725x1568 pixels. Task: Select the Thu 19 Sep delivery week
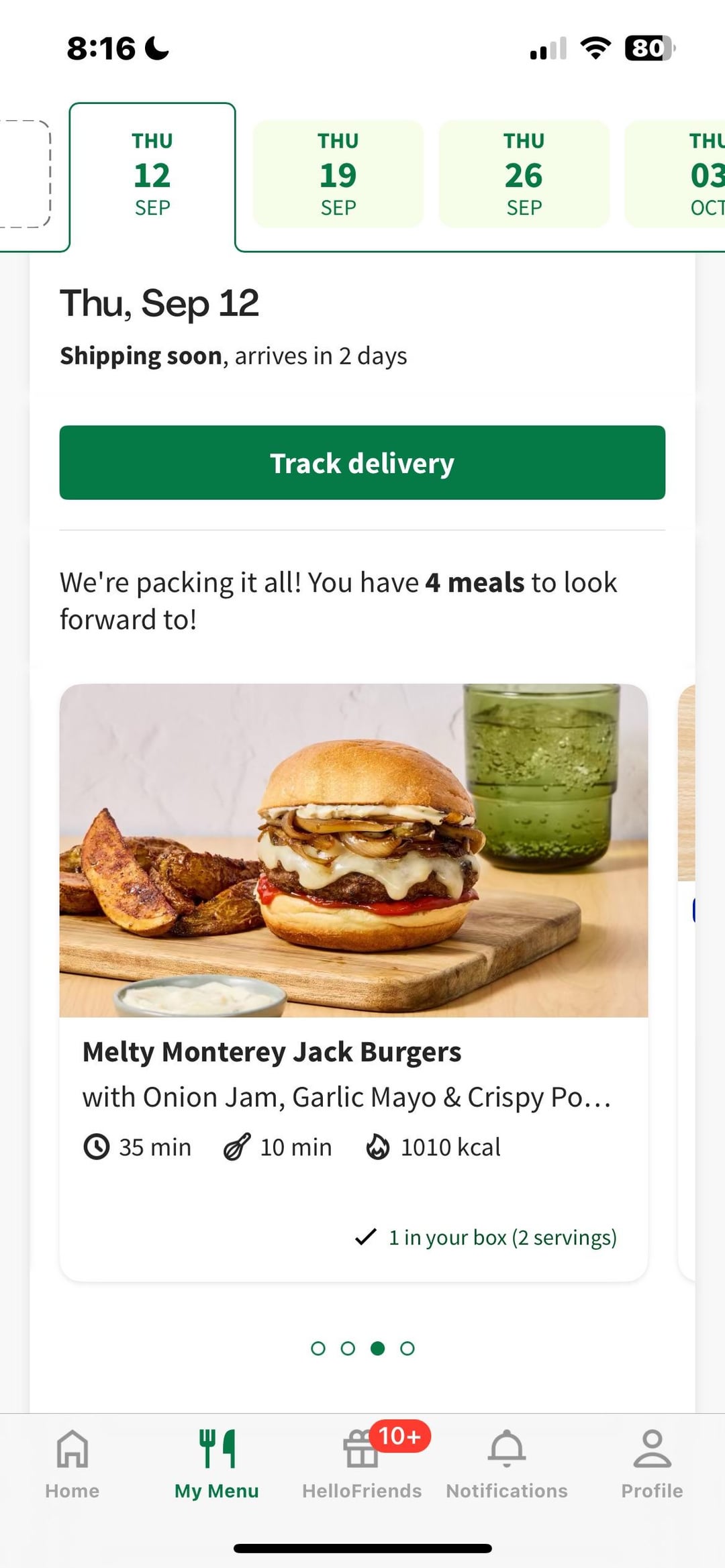click(x=338, y=174)
